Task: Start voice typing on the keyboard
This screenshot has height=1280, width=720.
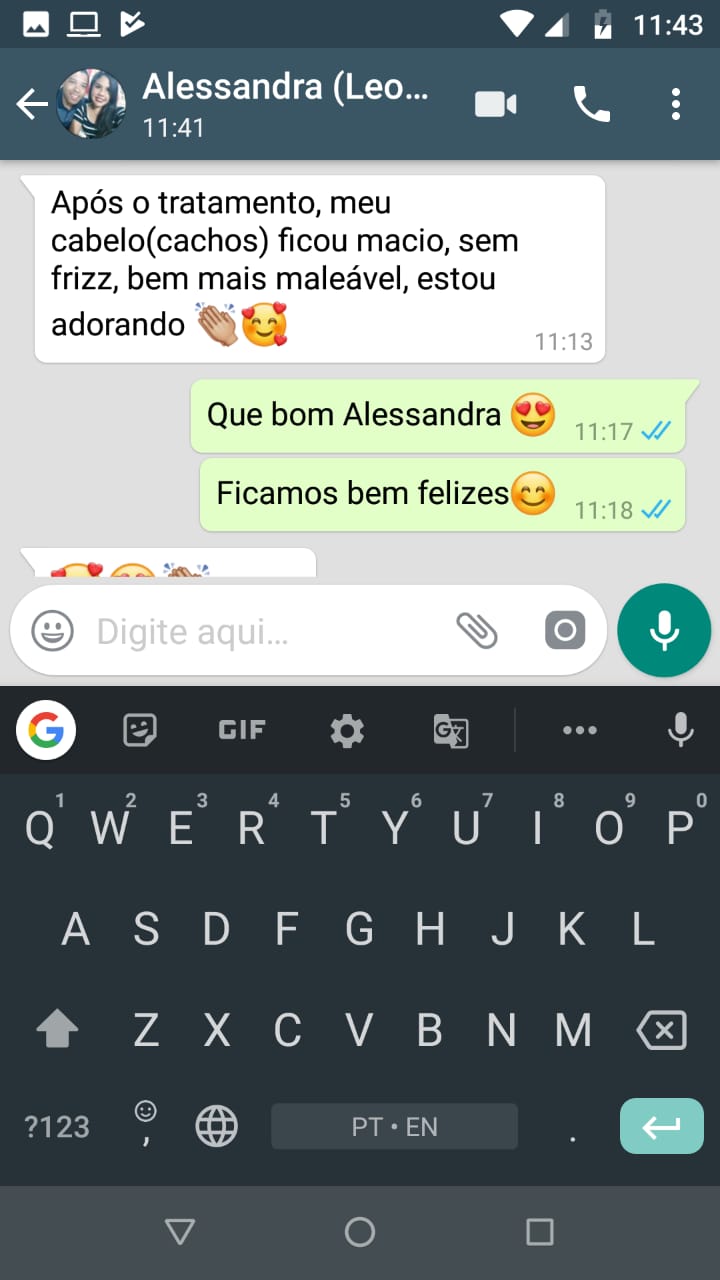Action: coord(681,730)
